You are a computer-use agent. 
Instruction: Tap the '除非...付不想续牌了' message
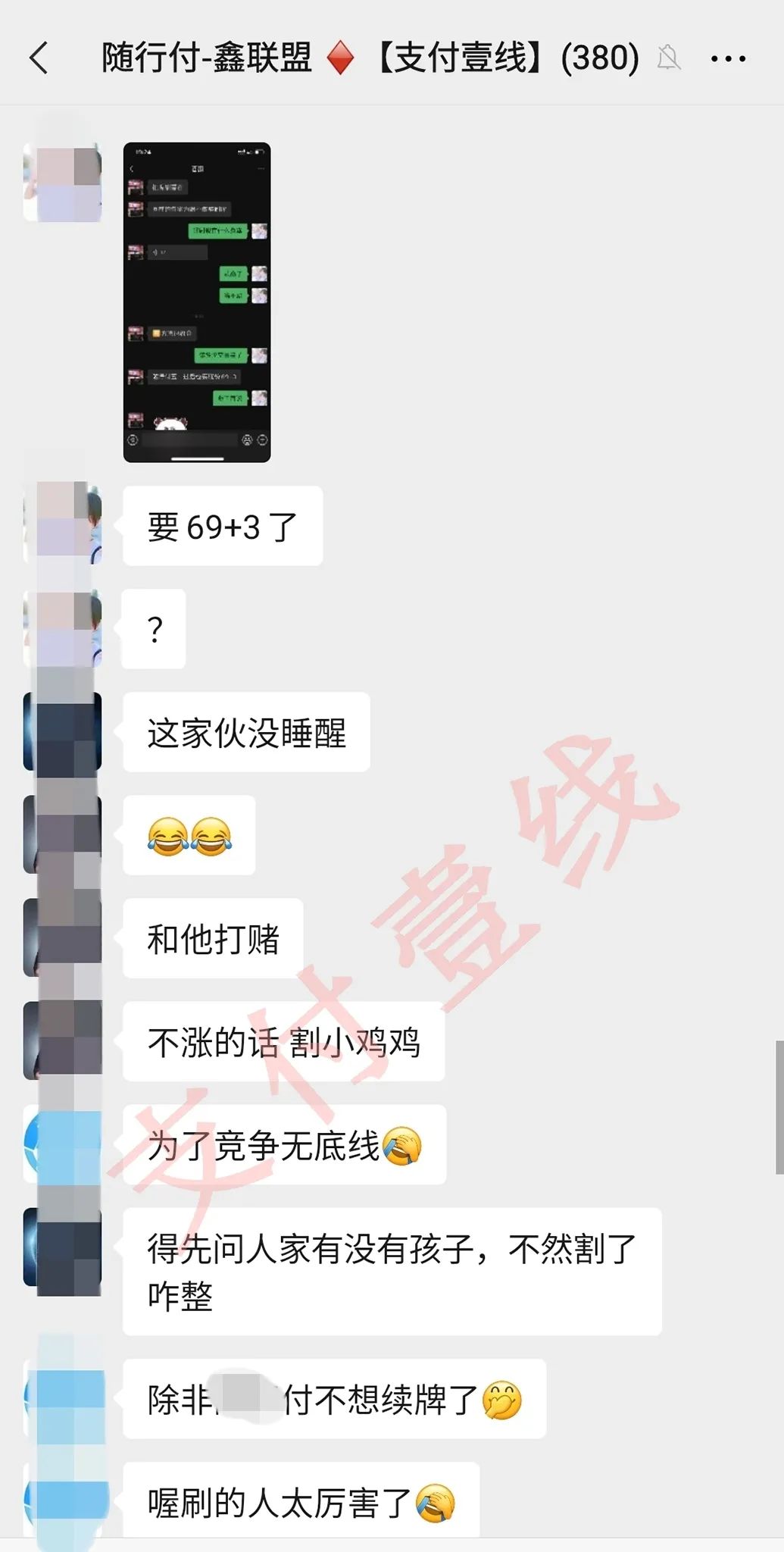[333, 1400]
